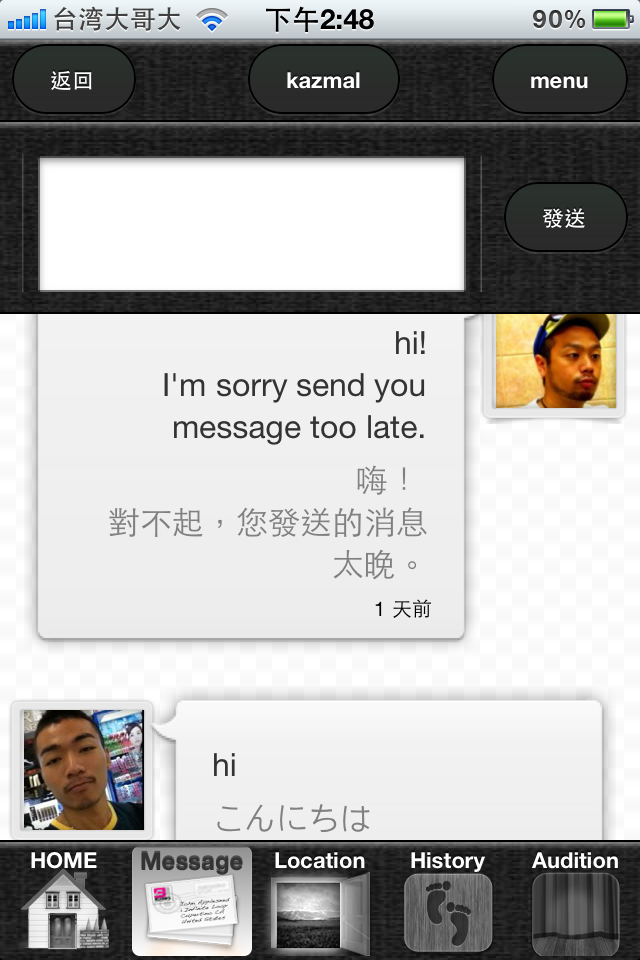Open the avatar beside the こんにちは message
This screenshot has width=640, height=960.
pyautogui.click(x=83, y=769)
